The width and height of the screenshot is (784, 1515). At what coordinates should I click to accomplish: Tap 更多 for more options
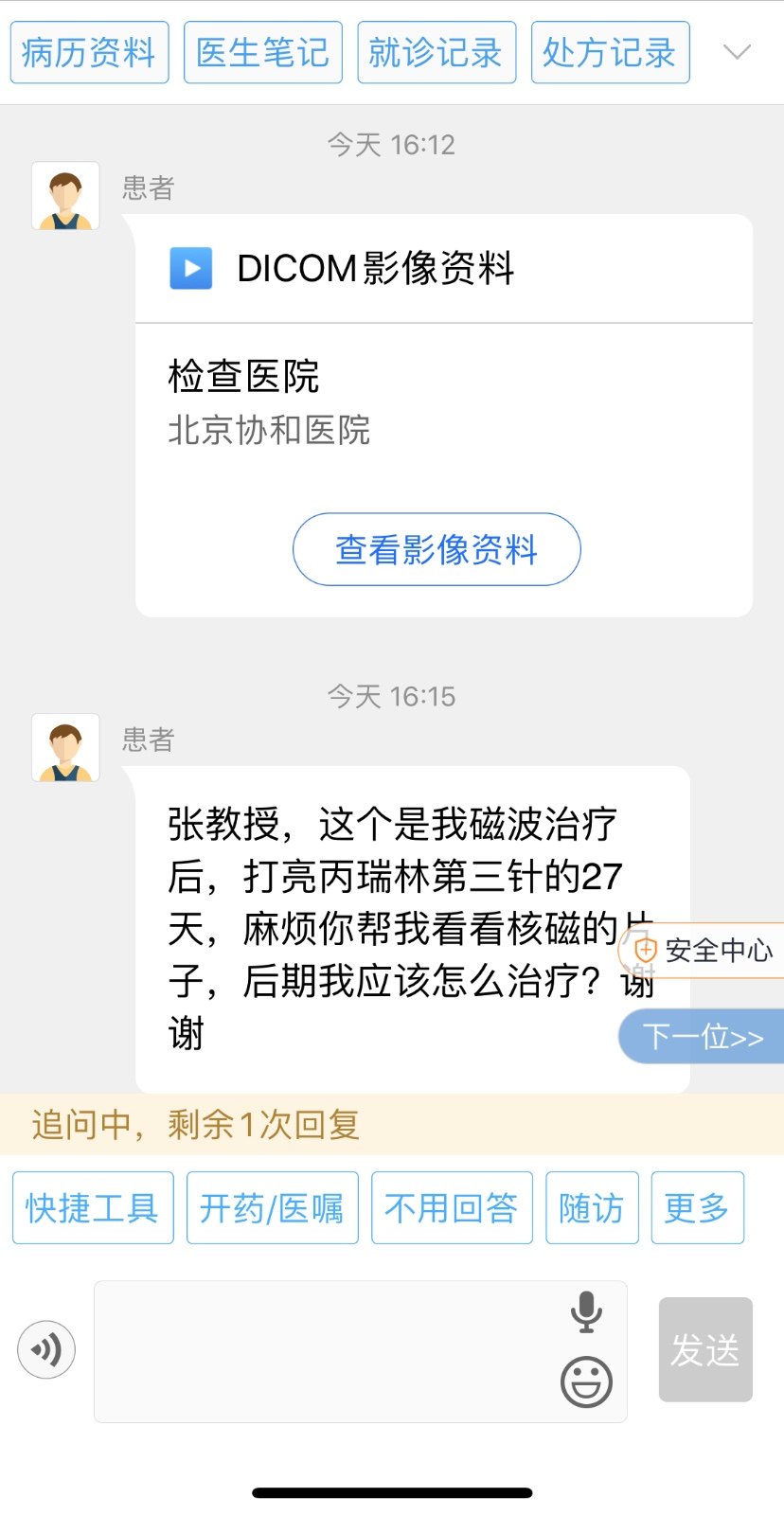(697, 1207)
